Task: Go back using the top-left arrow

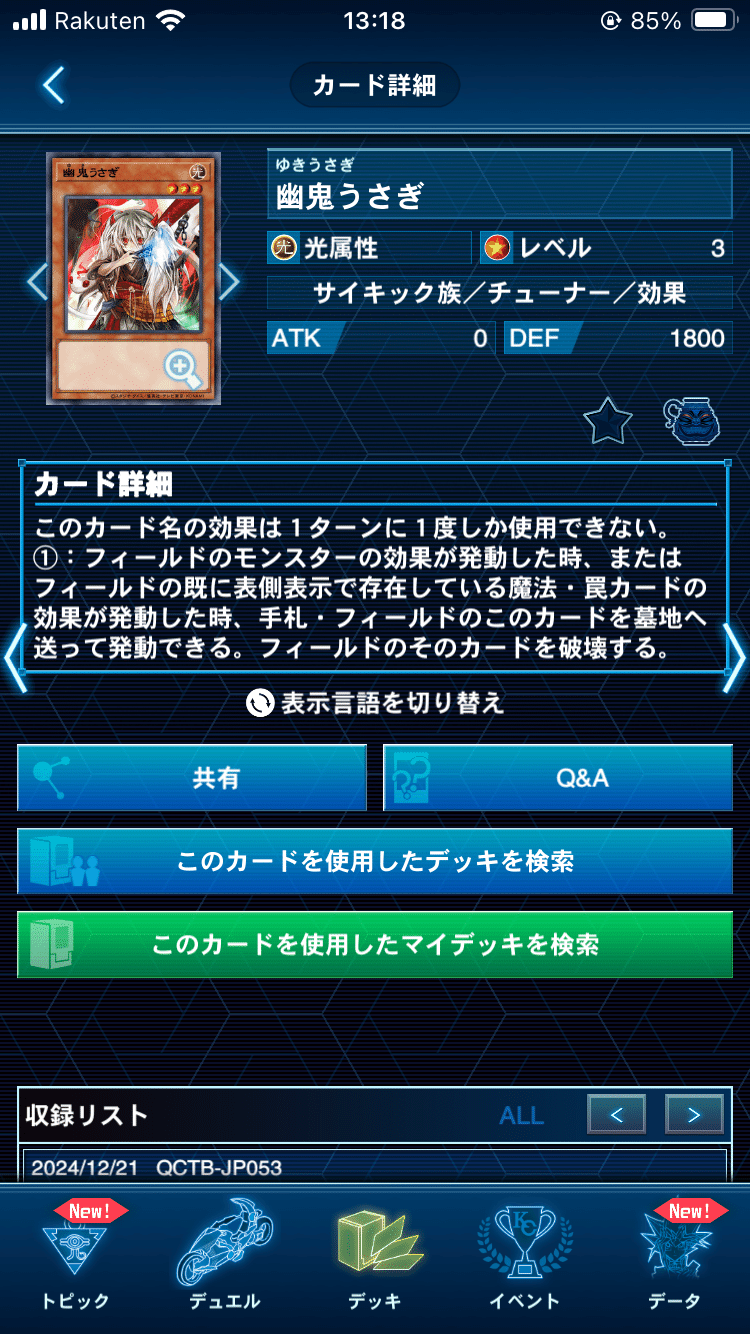Action: pos(54,85)
